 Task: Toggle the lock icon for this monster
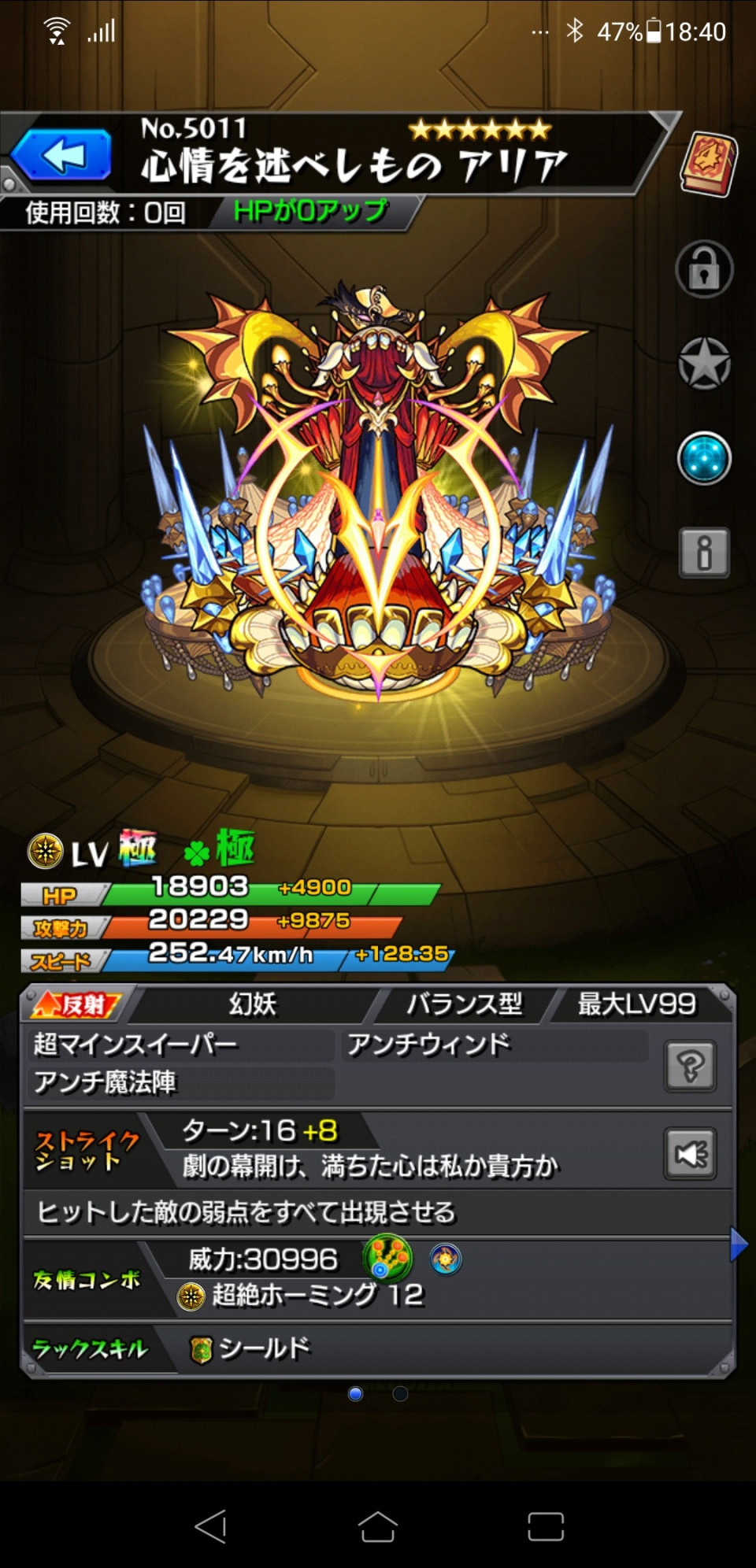pyautogui.click(x=704, y=269)
